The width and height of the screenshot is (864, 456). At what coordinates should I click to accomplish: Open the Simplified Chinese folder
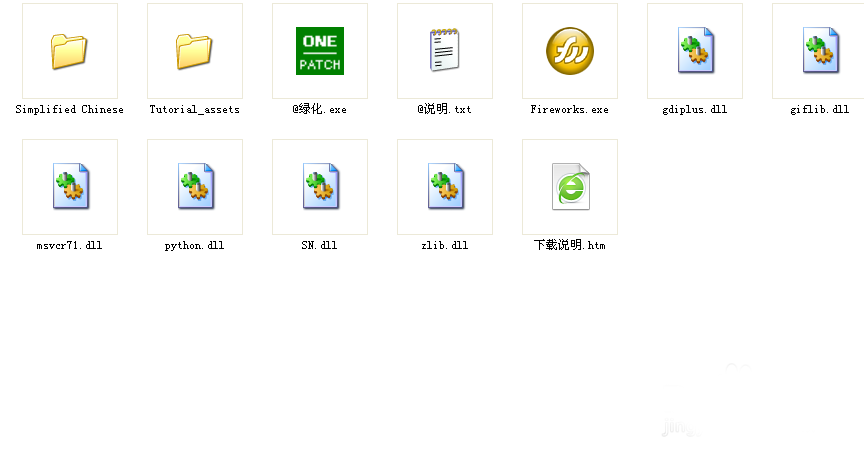pyautogui.click(x=69, y=51)
